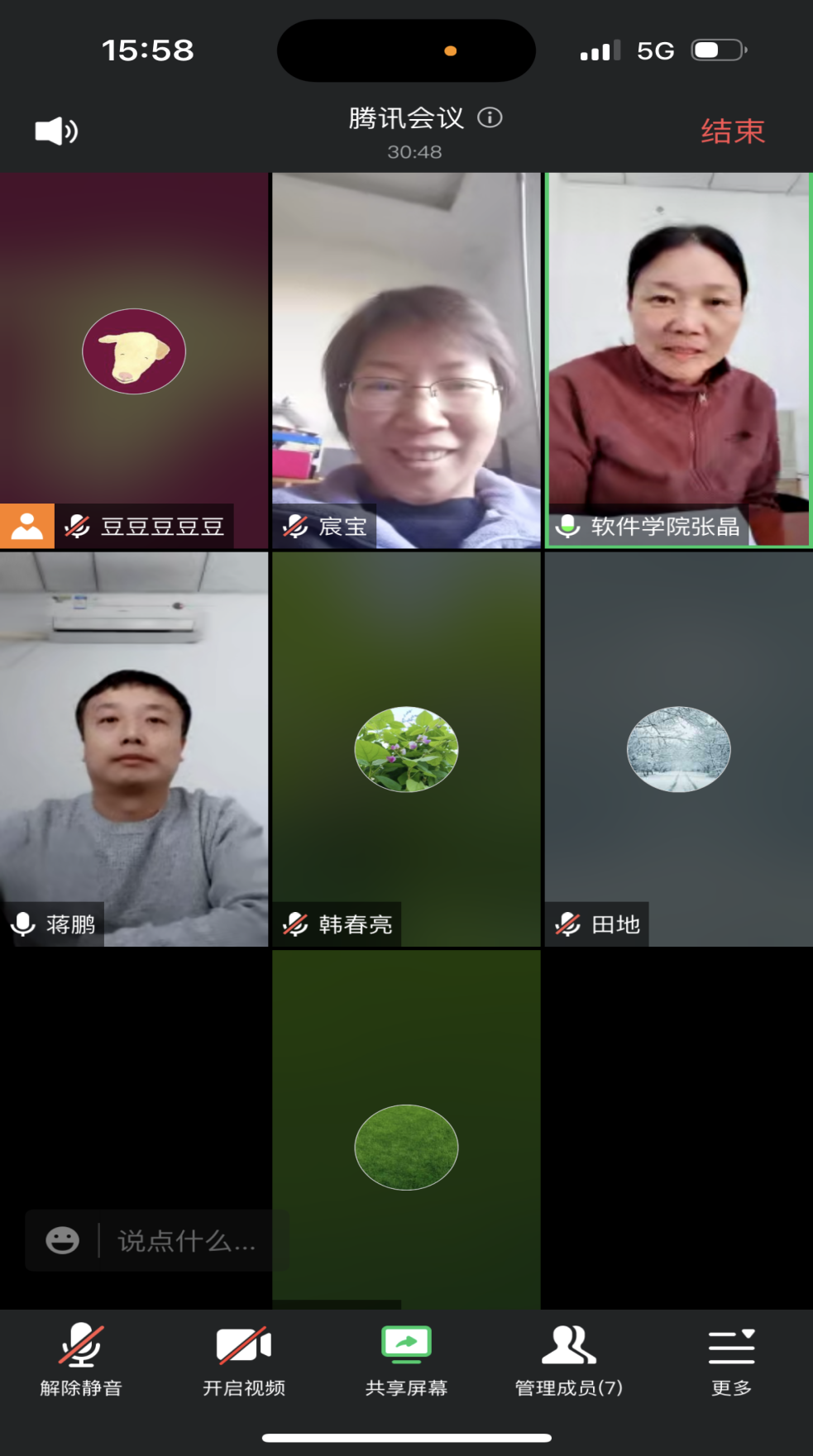Viewport: 813px width, 1456px height.
Task: Select 软件学院张晶's video tile
Action: [678, 360]
